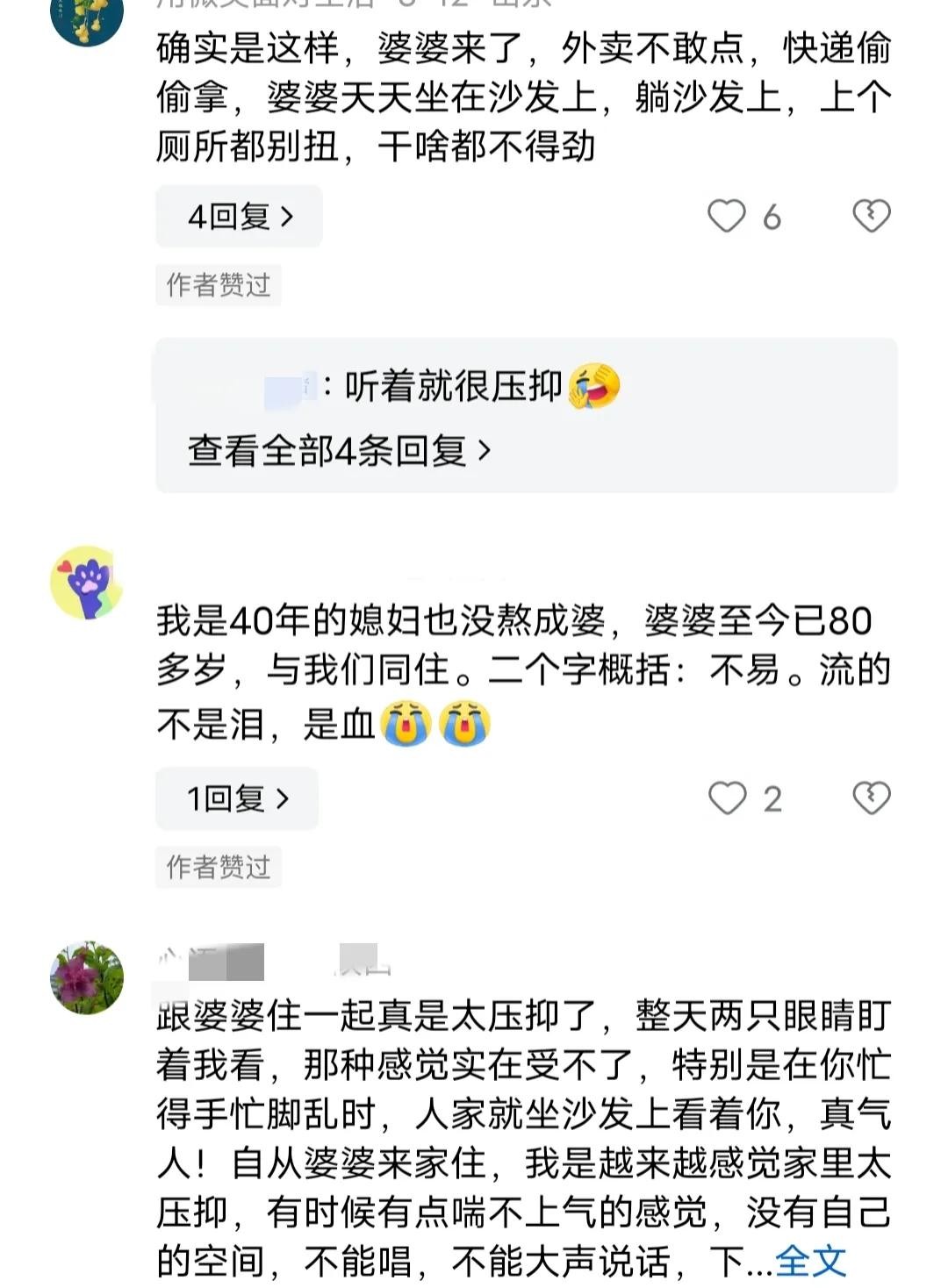This screenshot has height=1288, width=948.
Task: Like the 40年的媳妇 comment
Action: [727, 798]
